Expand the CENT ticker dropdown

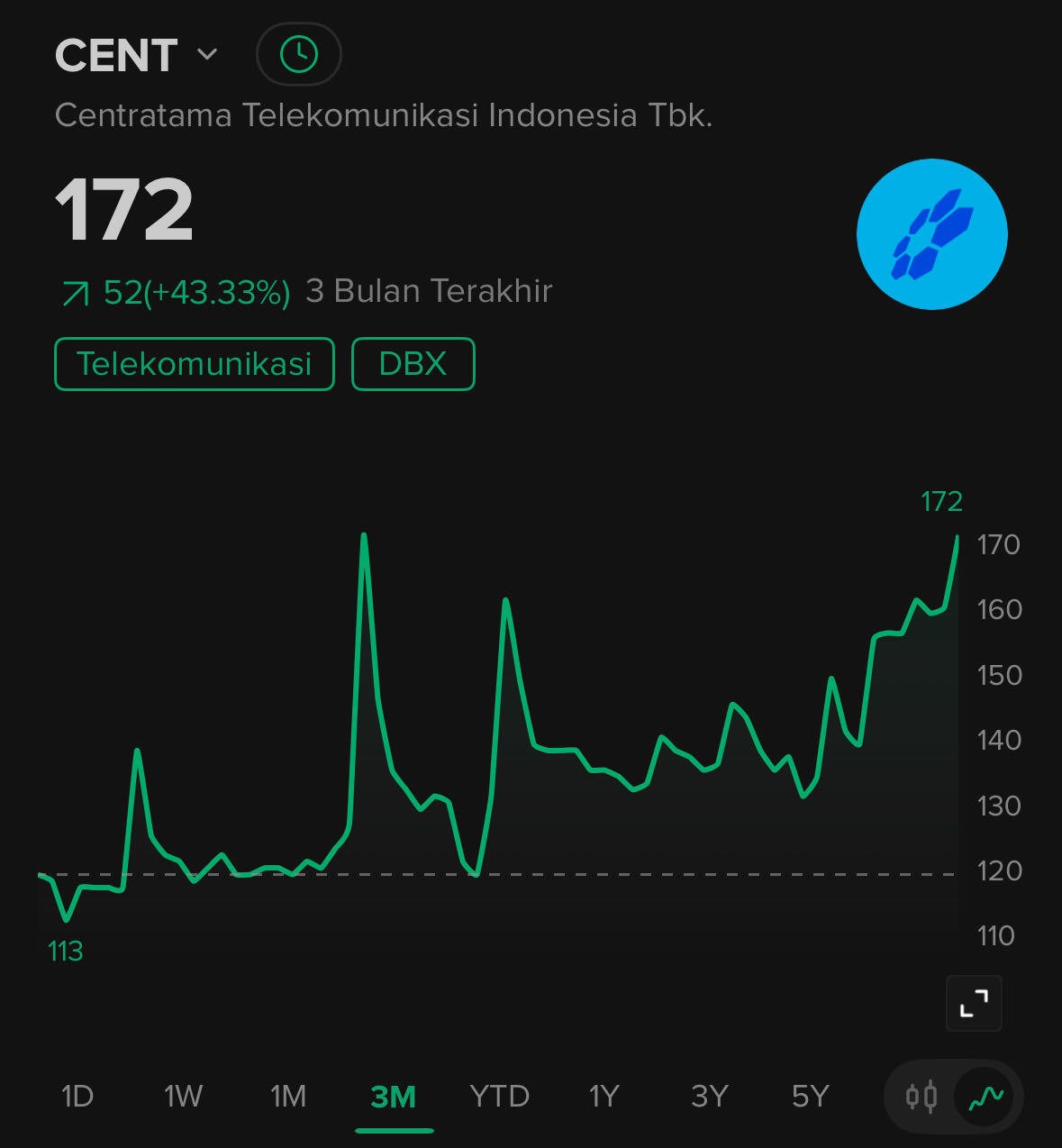[206, 55]
